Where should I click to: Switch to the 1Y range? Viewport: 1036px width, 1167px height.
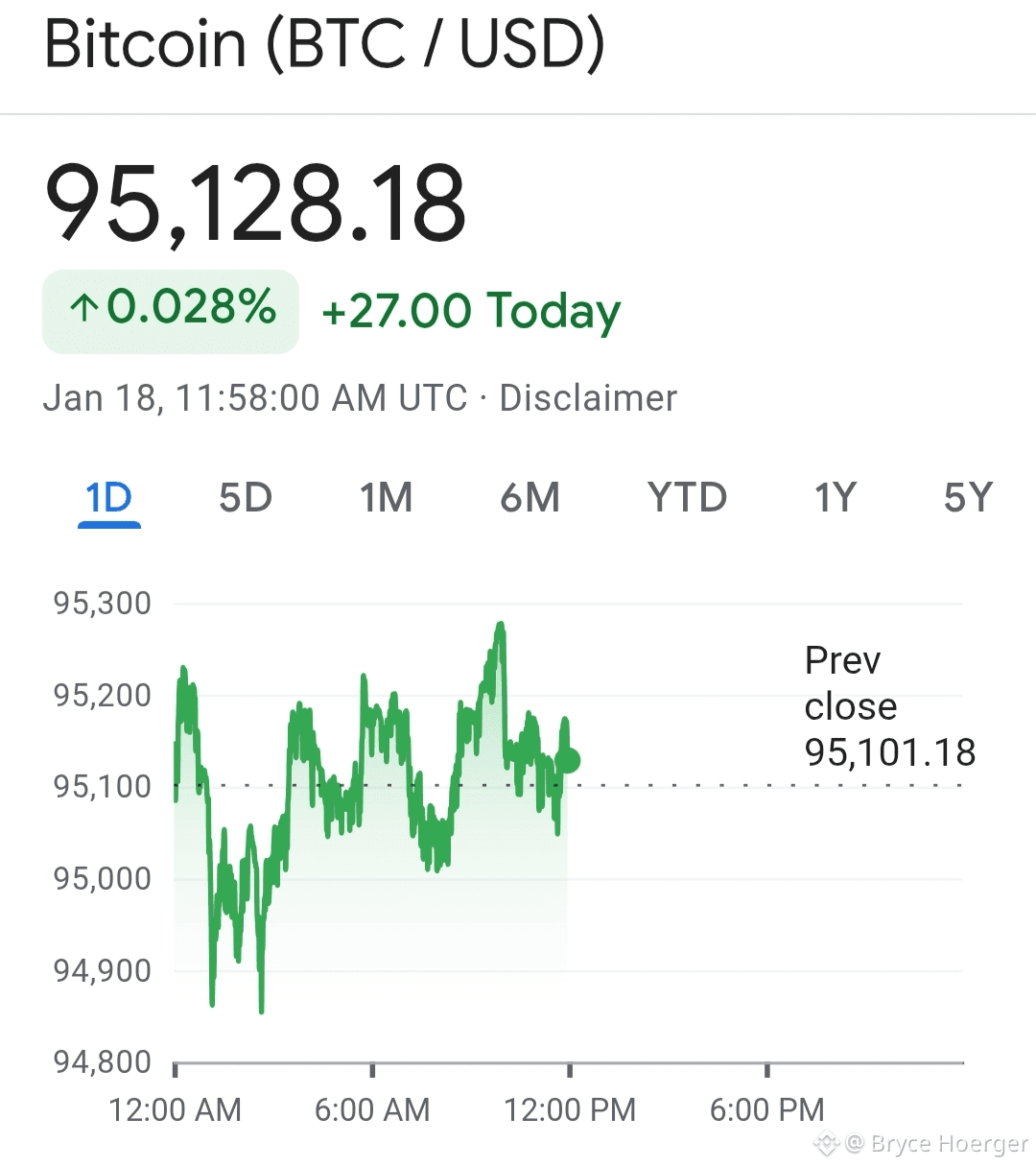point(835,498)
